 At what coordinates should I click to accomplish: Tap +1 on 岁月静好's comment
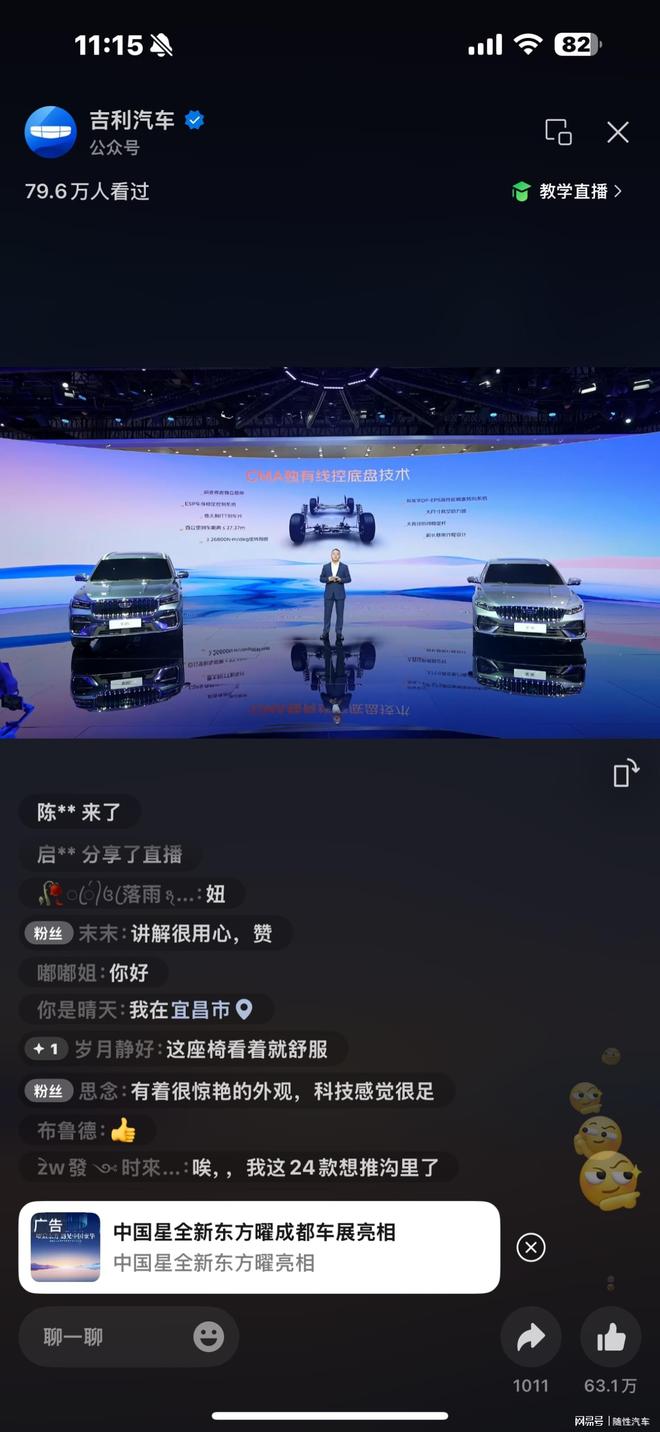pyautogui.click(x=47, y=1050)
